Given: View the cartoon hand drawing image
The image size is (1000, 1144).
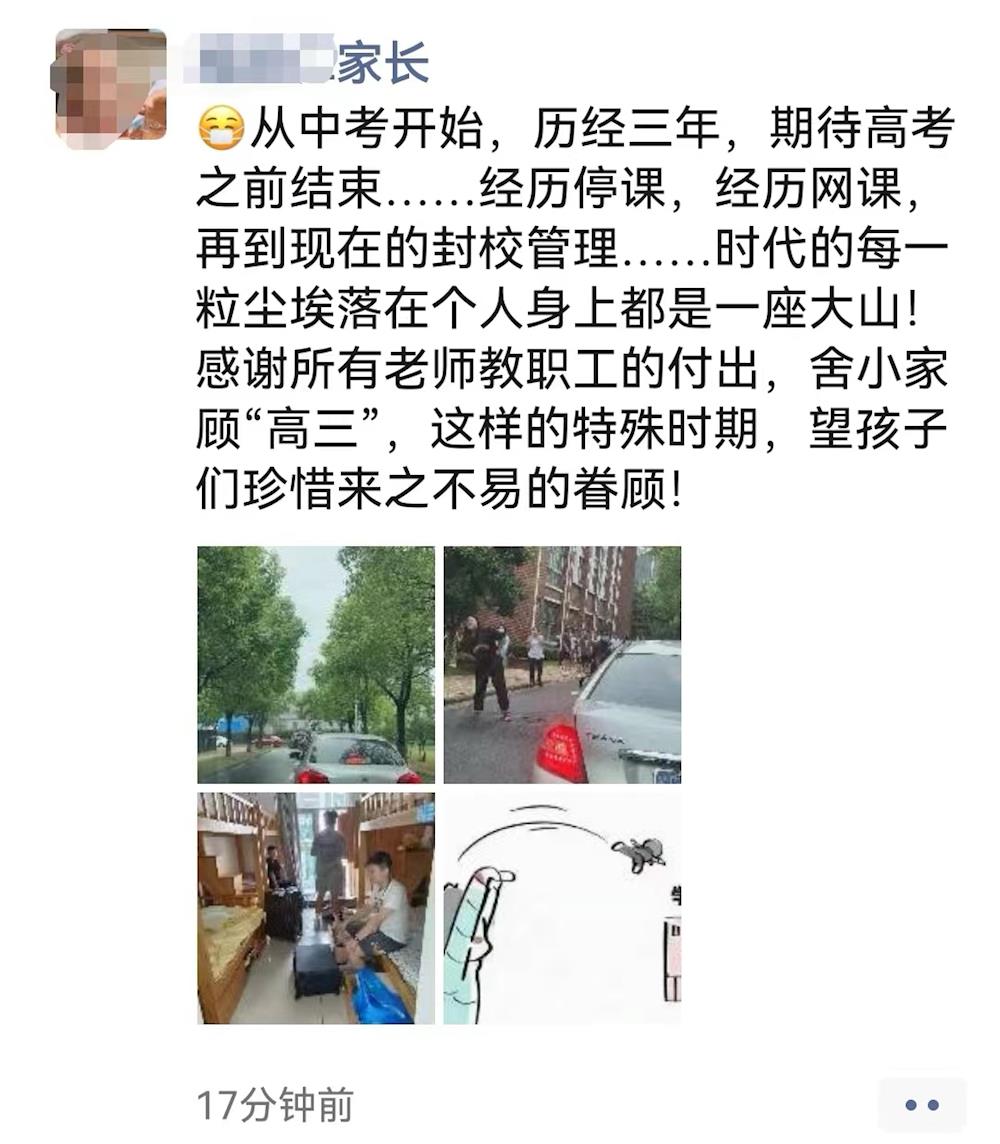Looking at the screenshot, I should click(562, 908).
